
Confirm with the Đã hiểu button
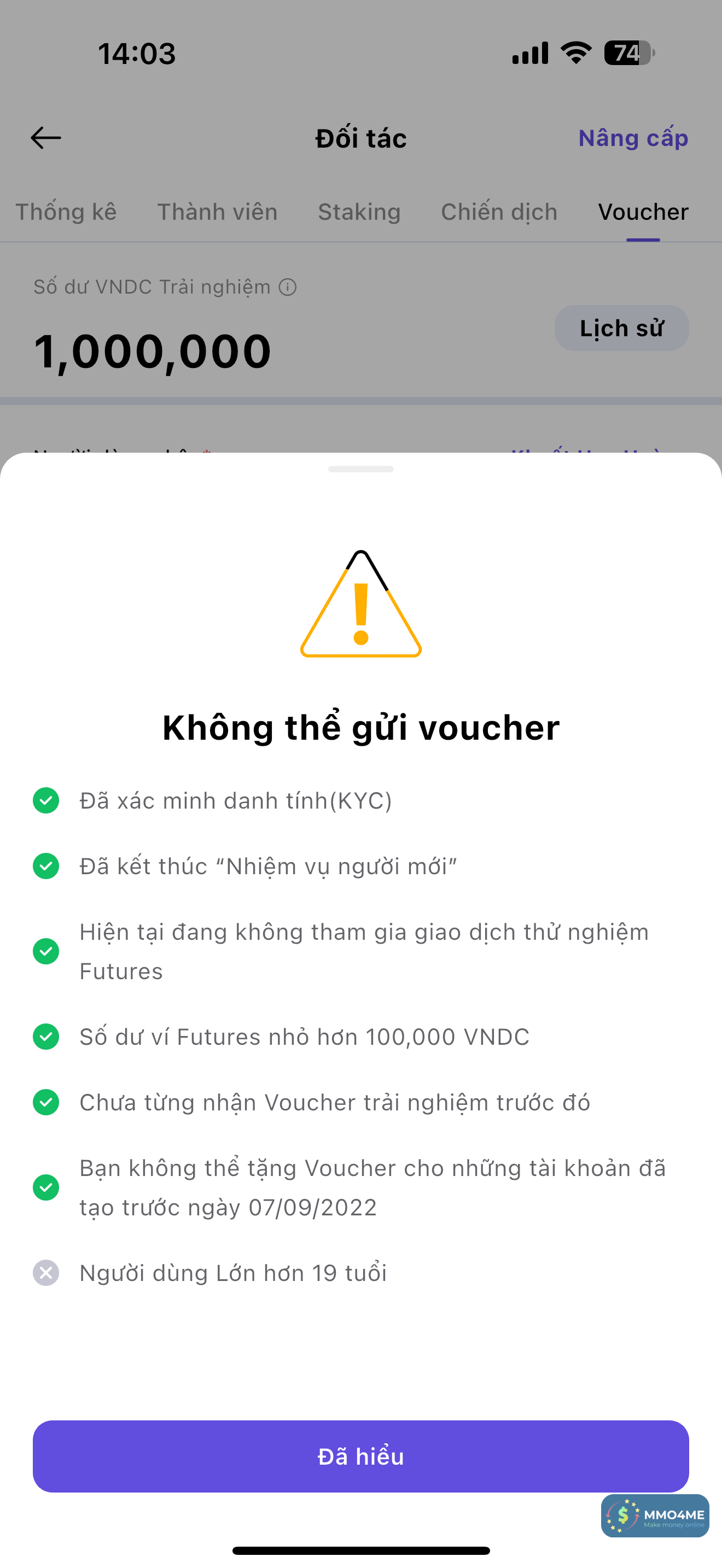360,1455
